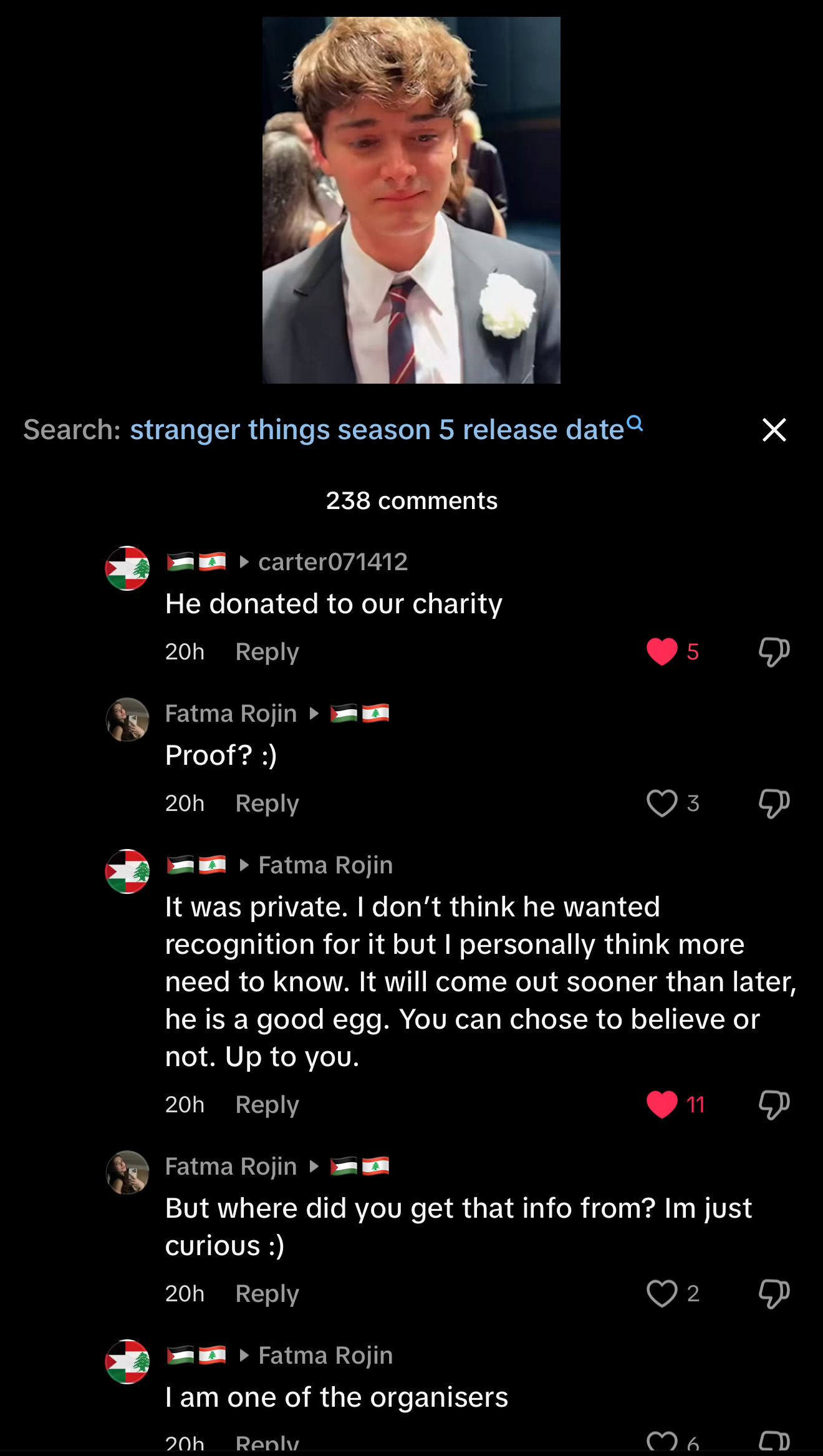The image size is (823, 1456).
Task: Reply to "He donated to our charity"
Action: click(267, 652)
